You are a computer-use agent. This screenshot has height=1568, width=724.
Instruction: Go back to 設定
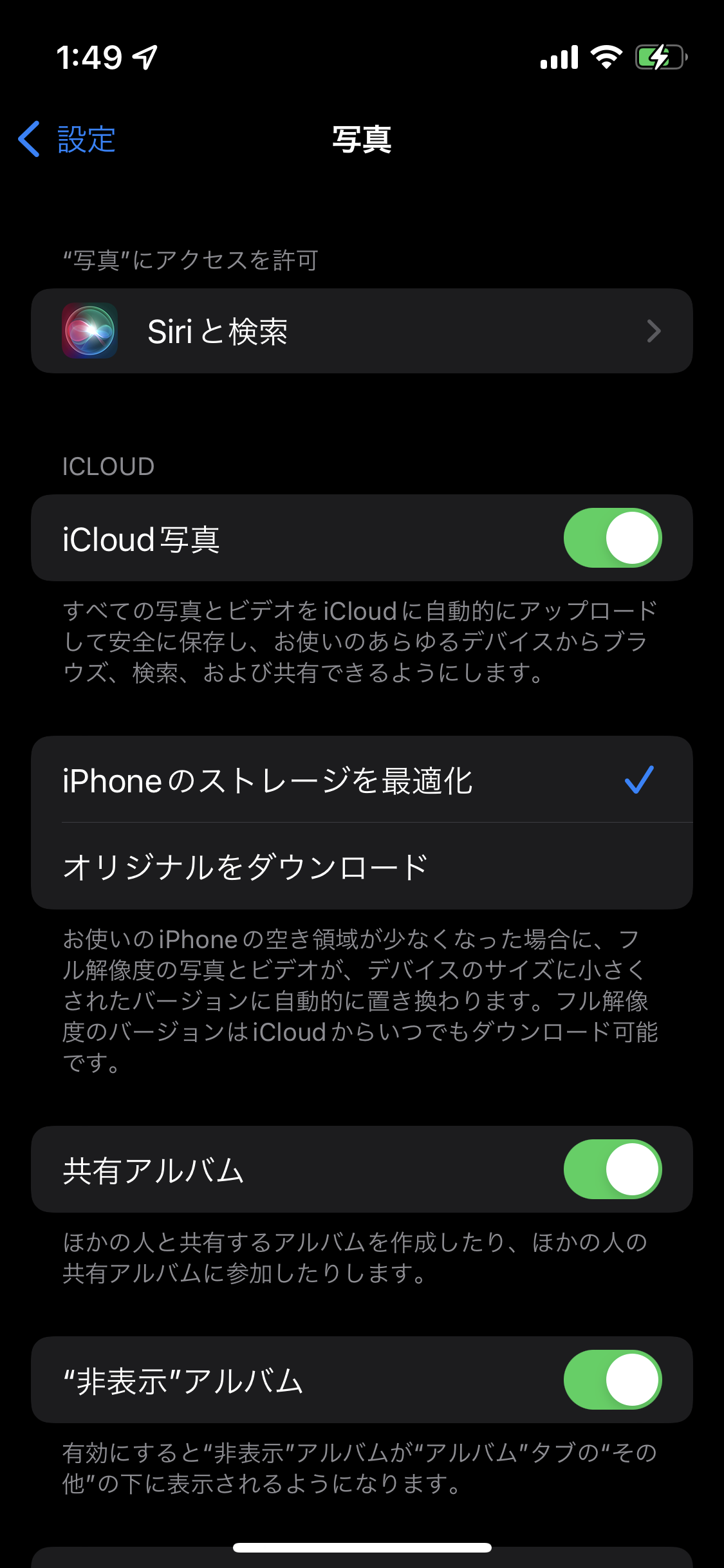(x=68, y=139)
